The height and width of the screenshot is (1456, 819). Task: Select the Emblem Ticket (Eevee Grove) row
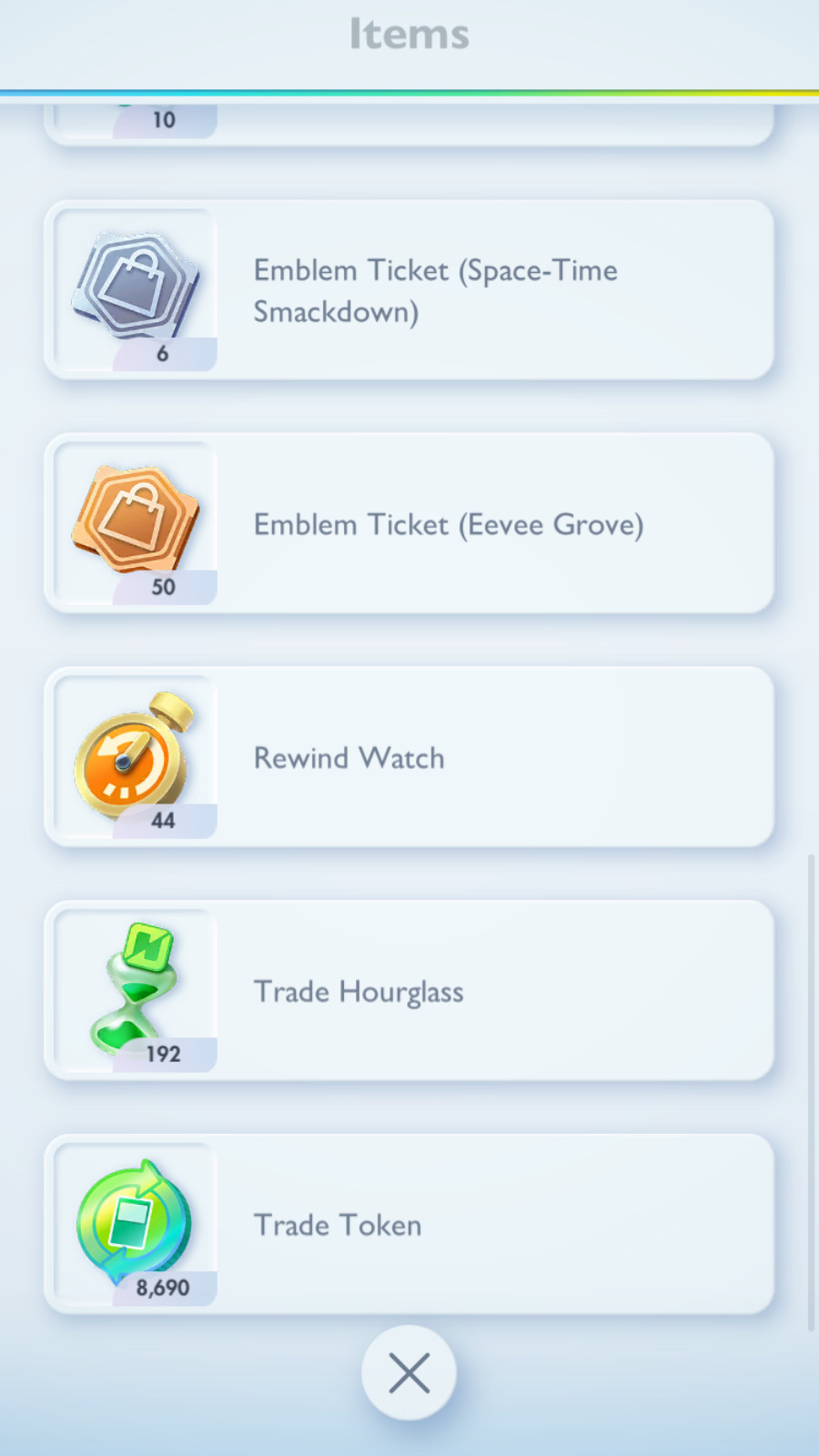[409, 523]
